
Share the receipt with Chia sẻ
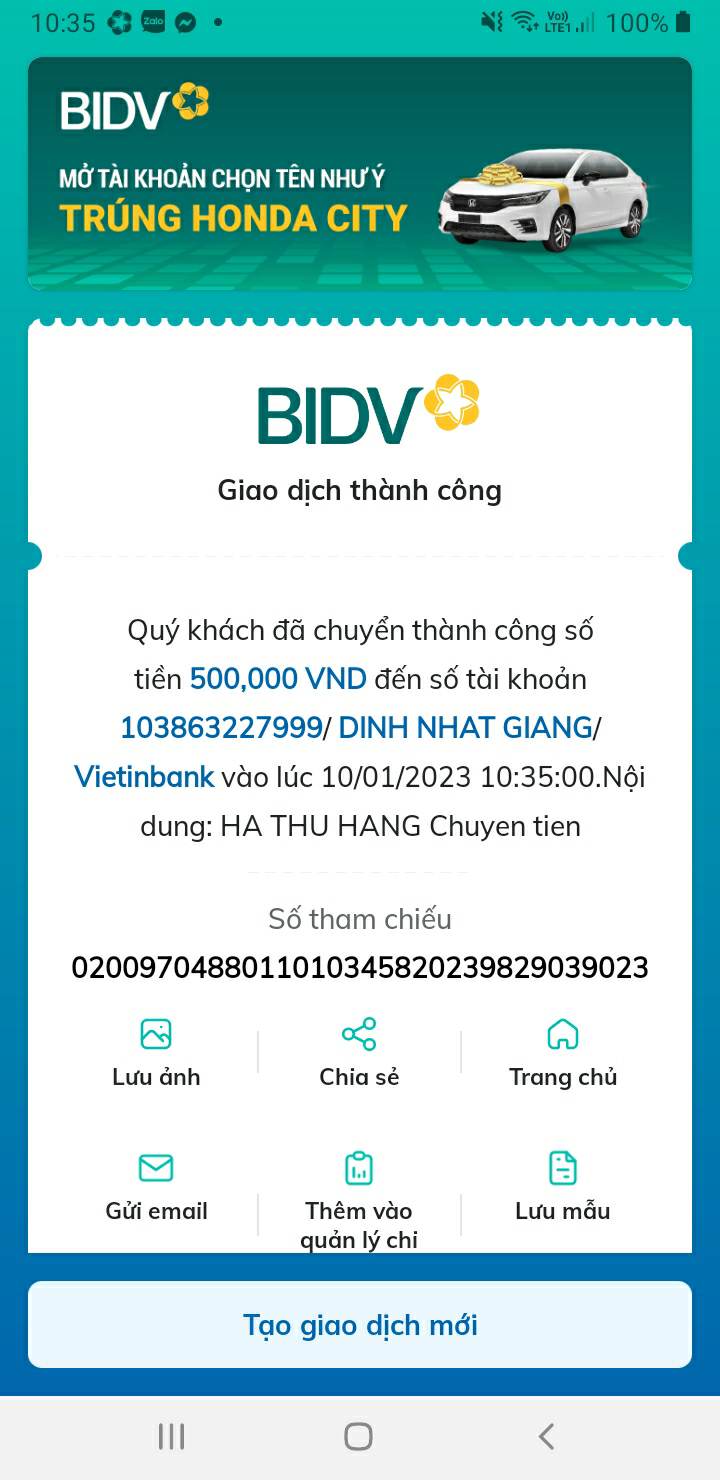tap(359, 1052)
